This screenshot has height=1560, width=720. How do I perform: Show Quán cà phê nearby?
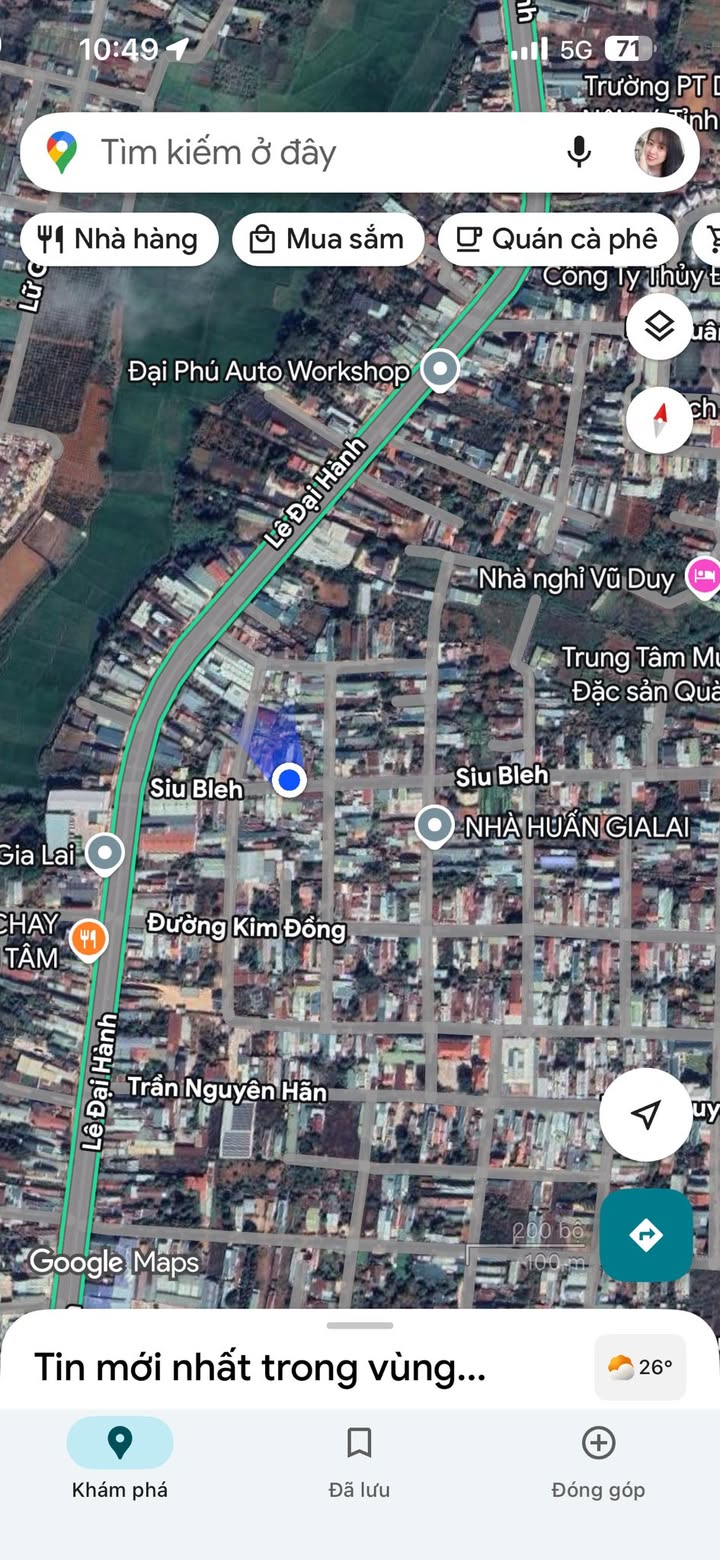(x=557, y=240)
